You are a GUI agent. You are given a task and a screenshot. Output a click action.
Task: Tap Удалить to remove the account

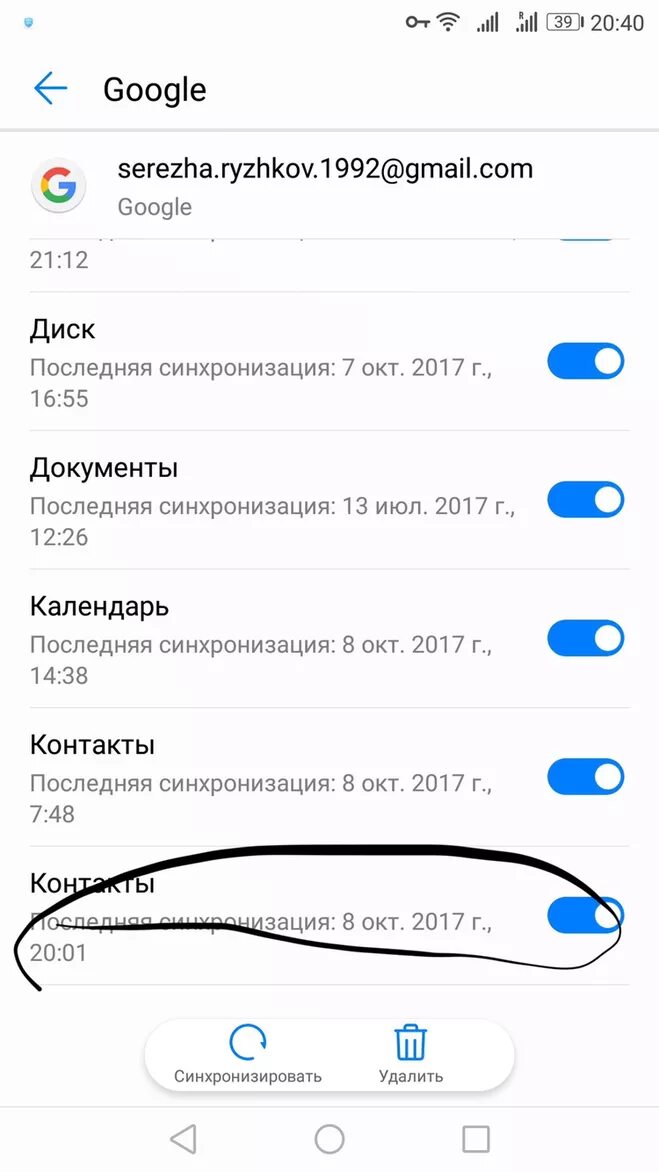coord(410,1055)
